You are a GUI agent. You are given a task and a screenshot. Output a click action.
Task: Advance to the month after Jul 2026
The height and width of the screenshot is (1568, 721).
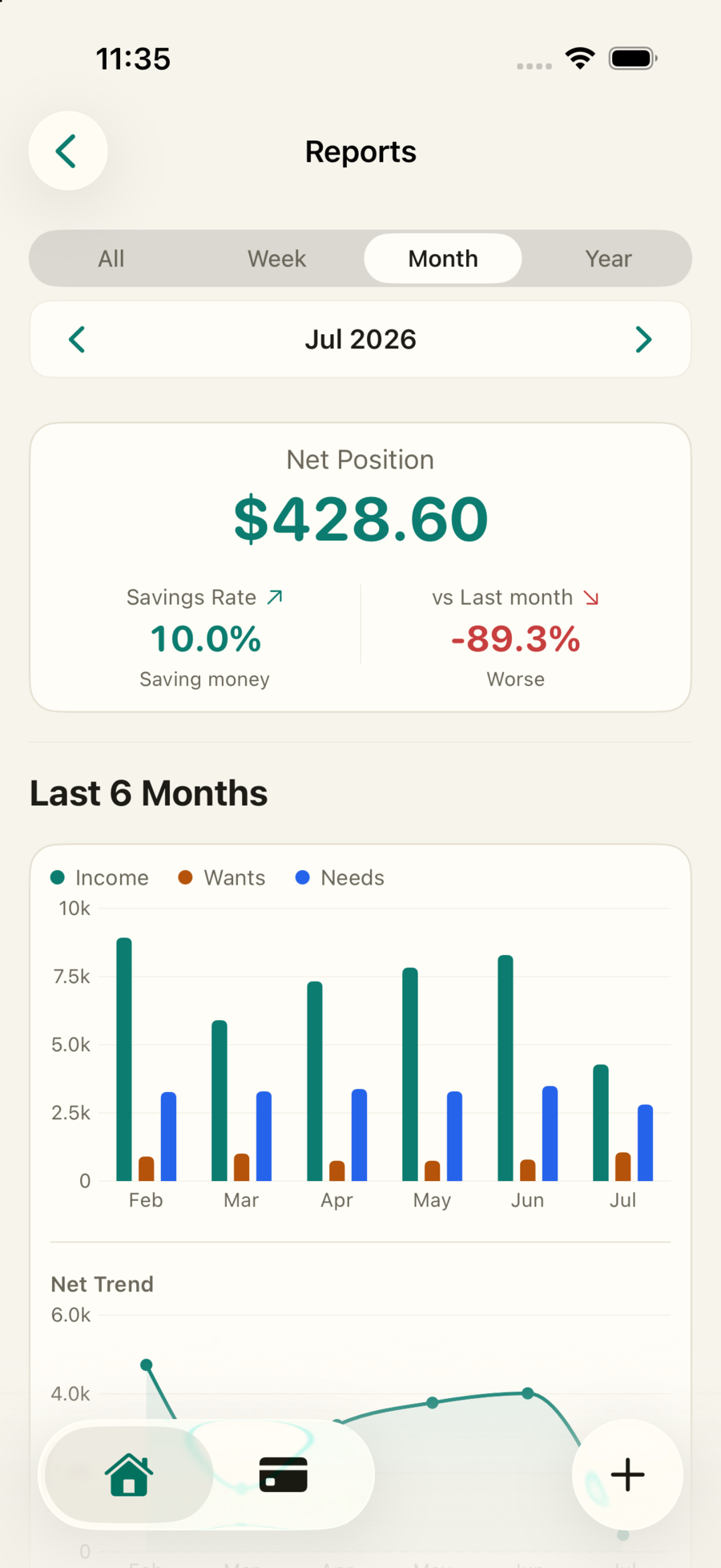tap(643, 340)
